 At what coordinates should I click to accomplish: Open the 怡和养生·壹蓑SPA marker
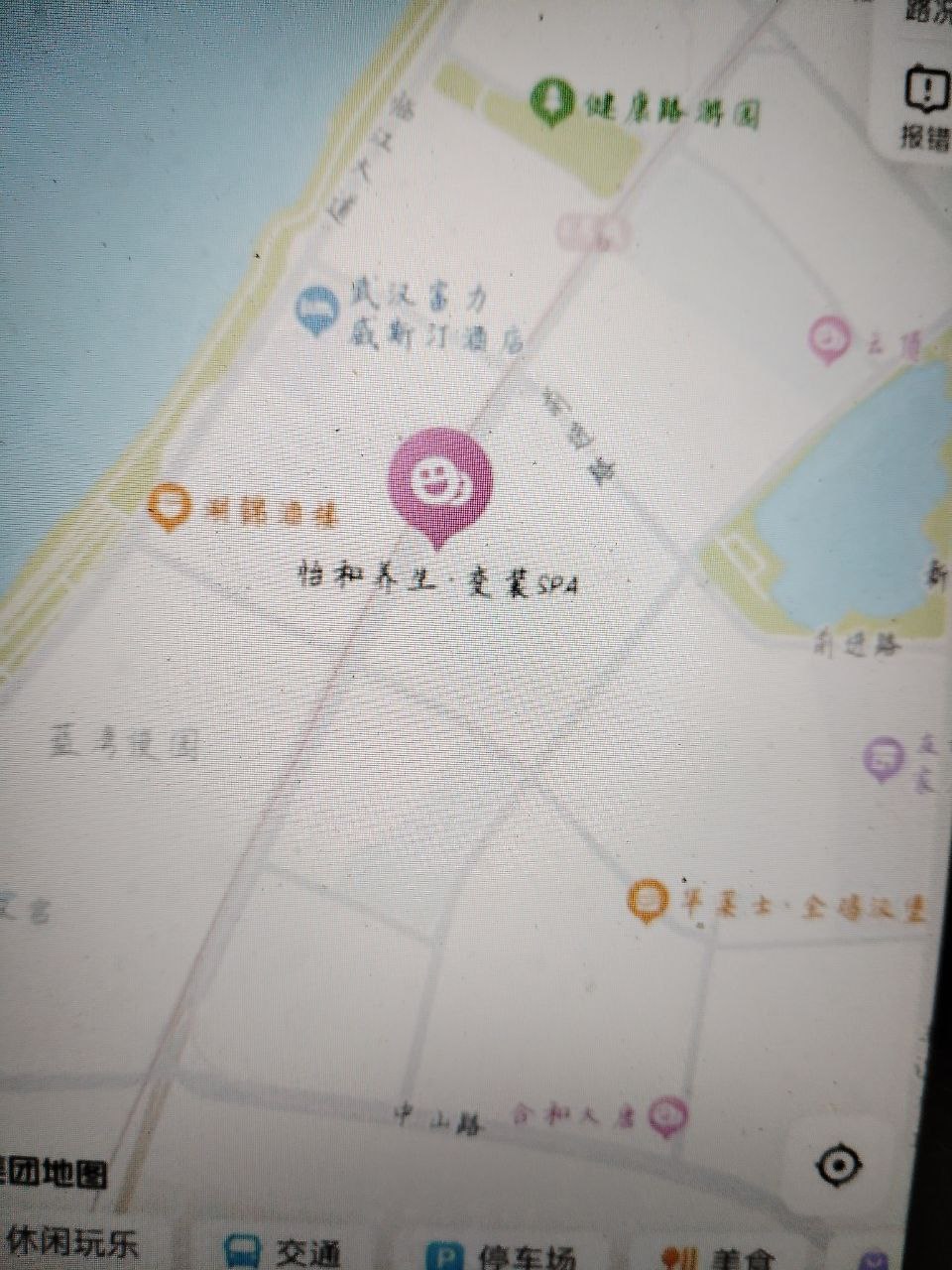(x=440, y=482)
